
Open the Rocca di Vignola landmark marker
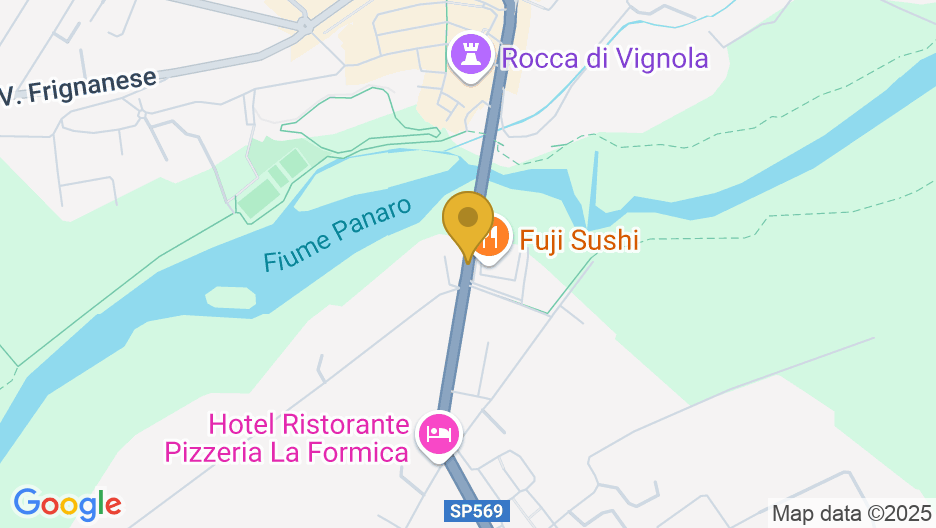(x=471, y=54)
